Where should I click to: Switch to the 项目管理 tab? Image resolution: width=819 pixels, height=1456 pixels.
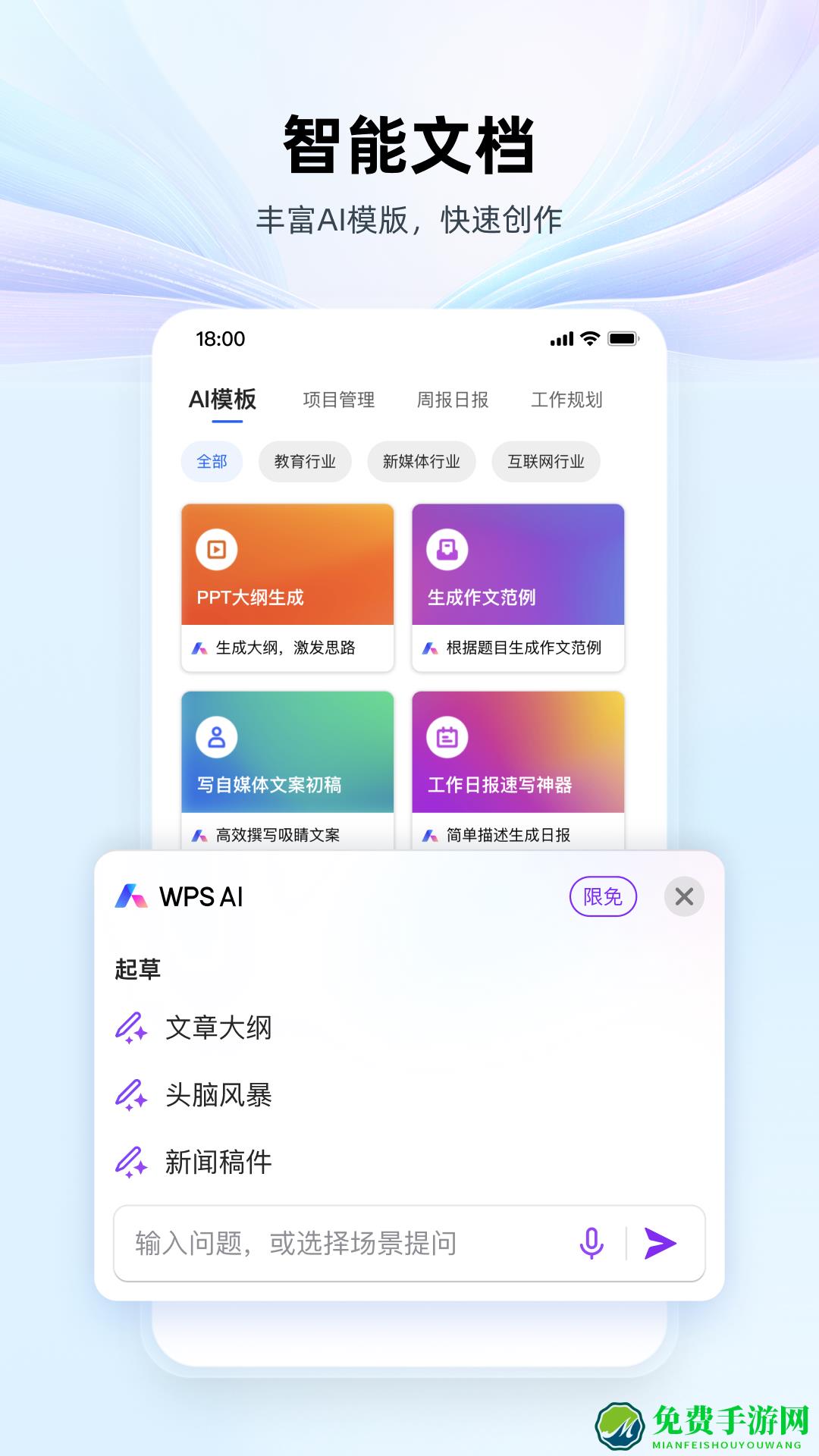pos(340,400)
